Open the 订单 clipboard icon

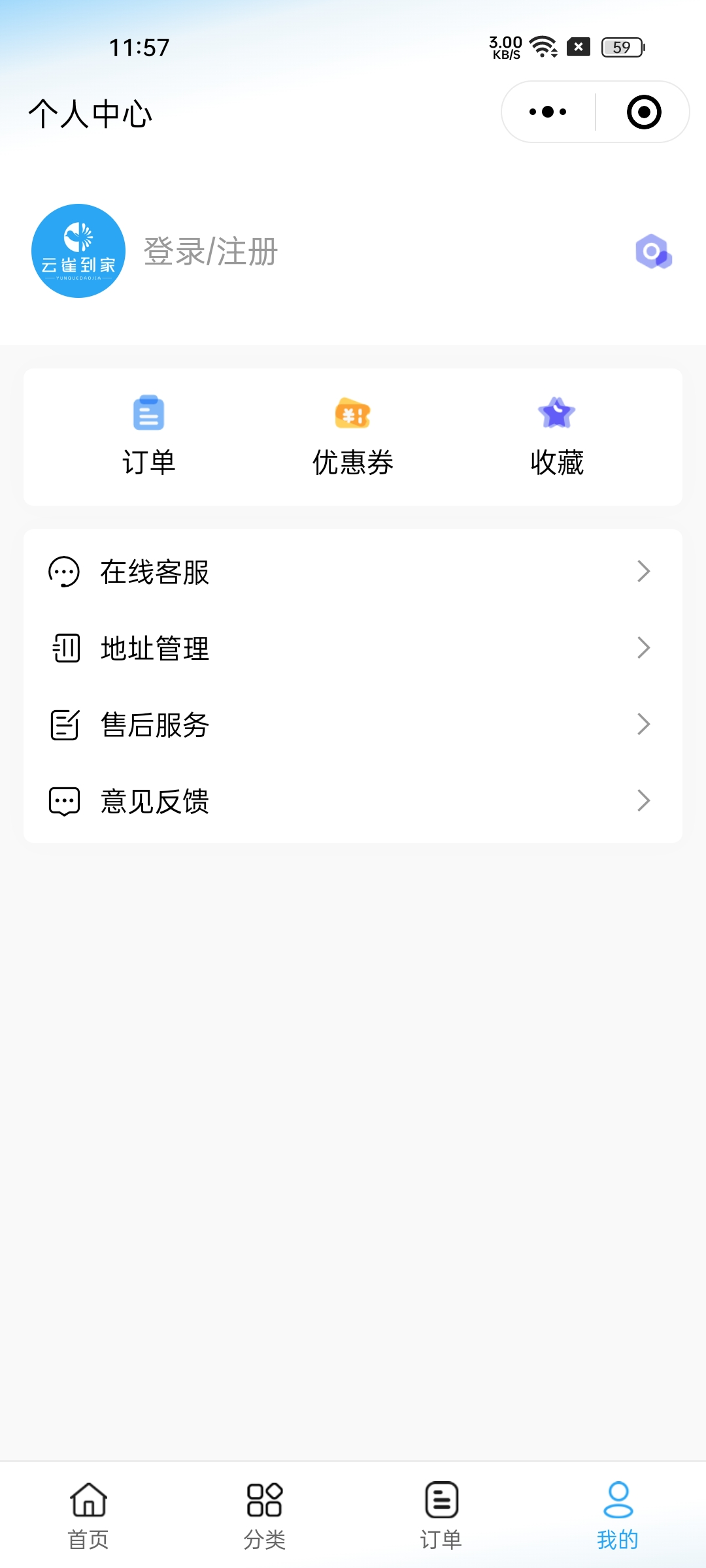click(x=148, y=413)
